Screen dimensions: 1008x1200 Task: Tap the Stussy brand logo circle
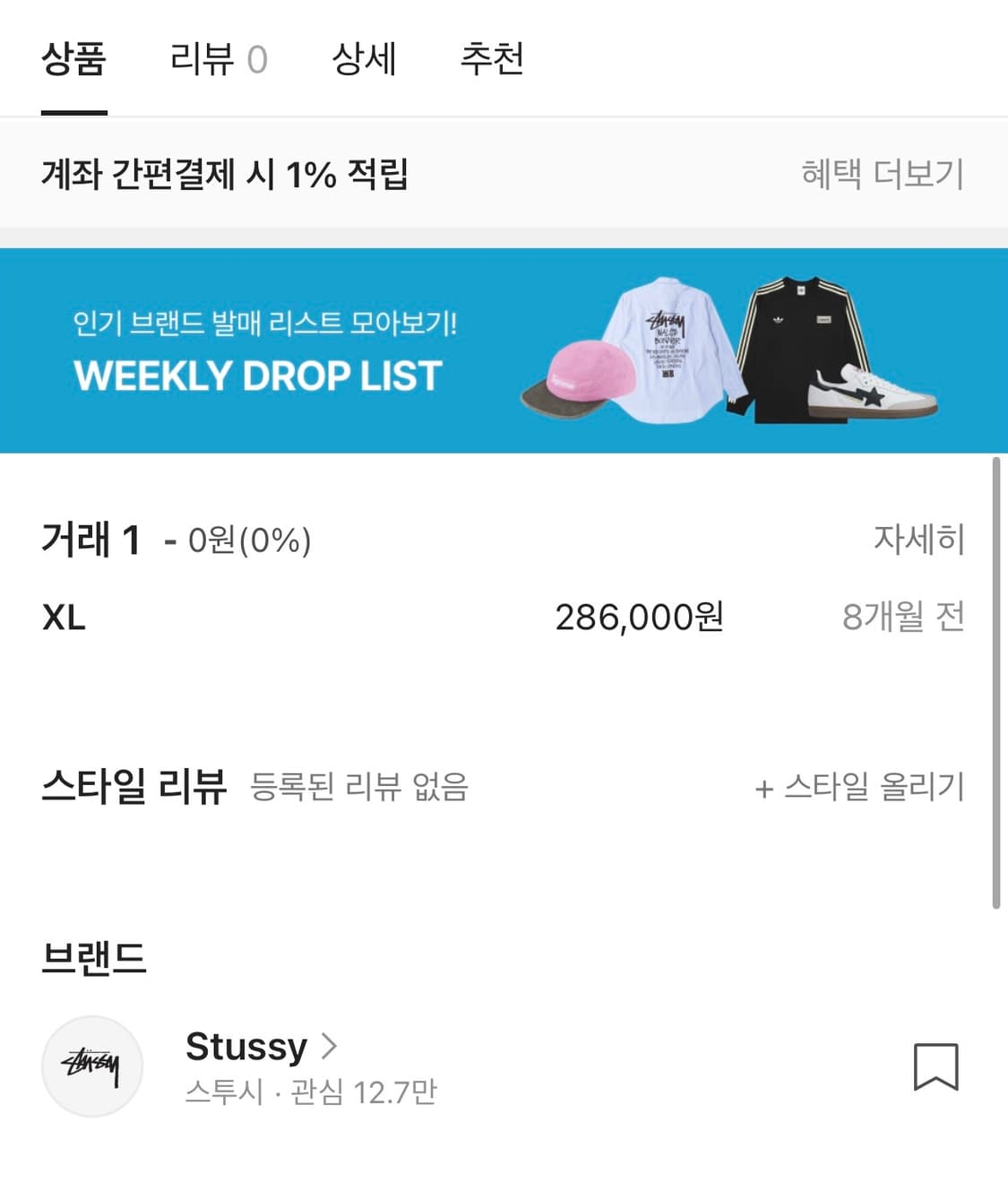click(90, 1066)
